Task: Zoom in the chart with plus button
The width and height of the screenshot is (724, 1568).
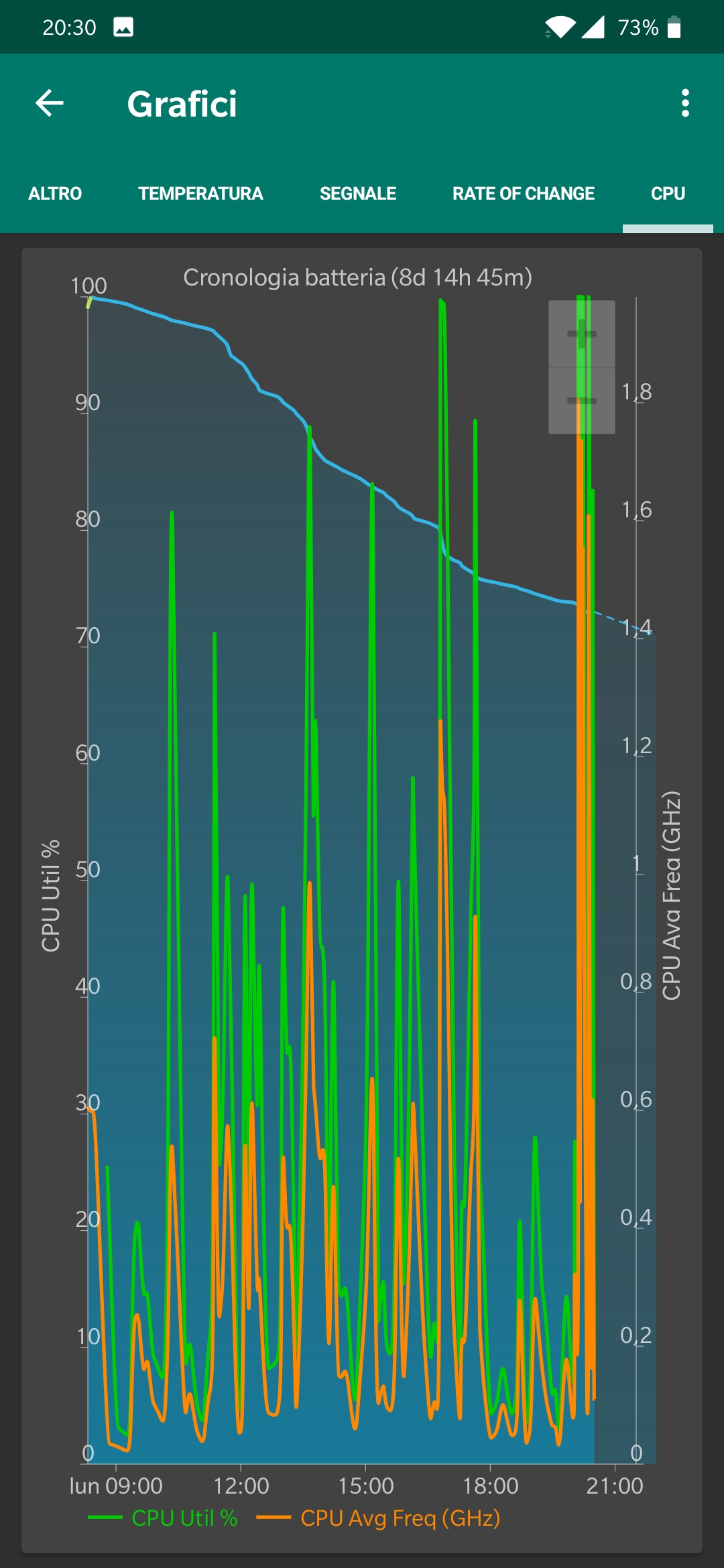Action: [x=582, y=334]
